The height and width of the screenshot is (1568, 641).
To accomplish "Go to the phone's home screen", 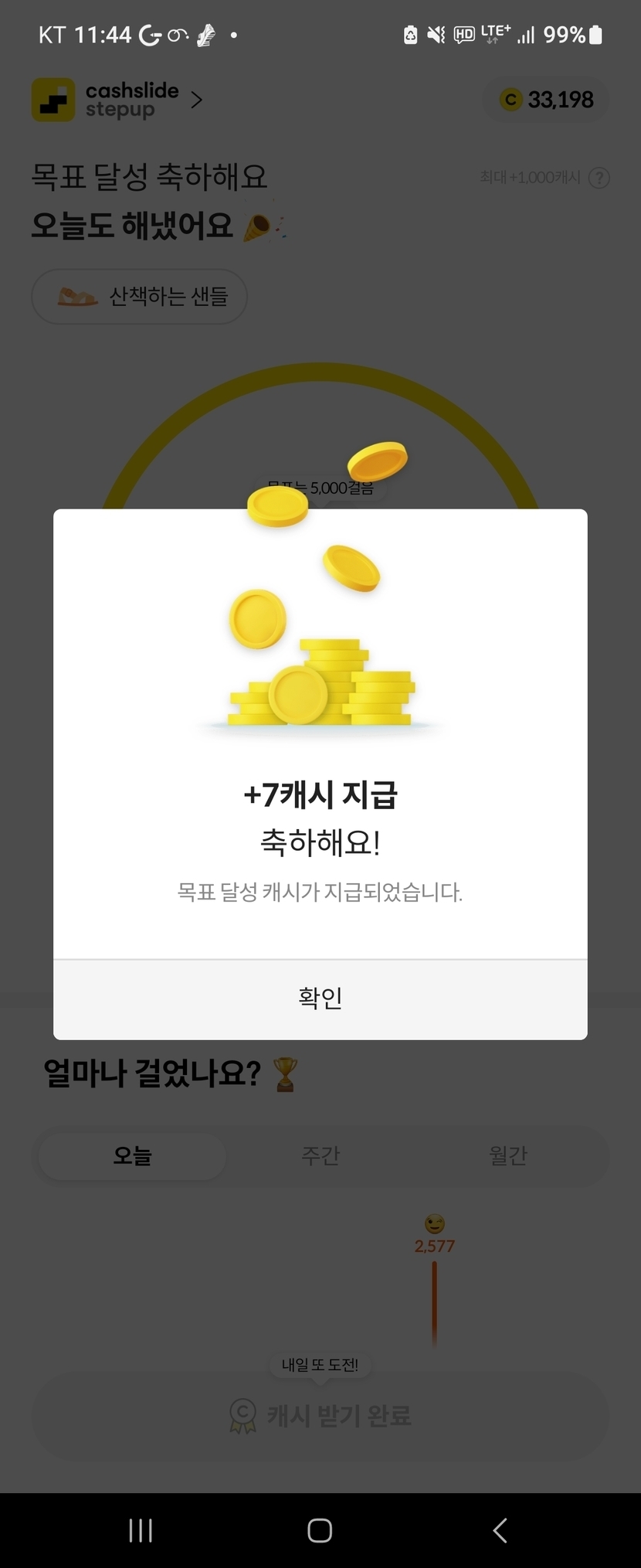I will [320, 1530].
